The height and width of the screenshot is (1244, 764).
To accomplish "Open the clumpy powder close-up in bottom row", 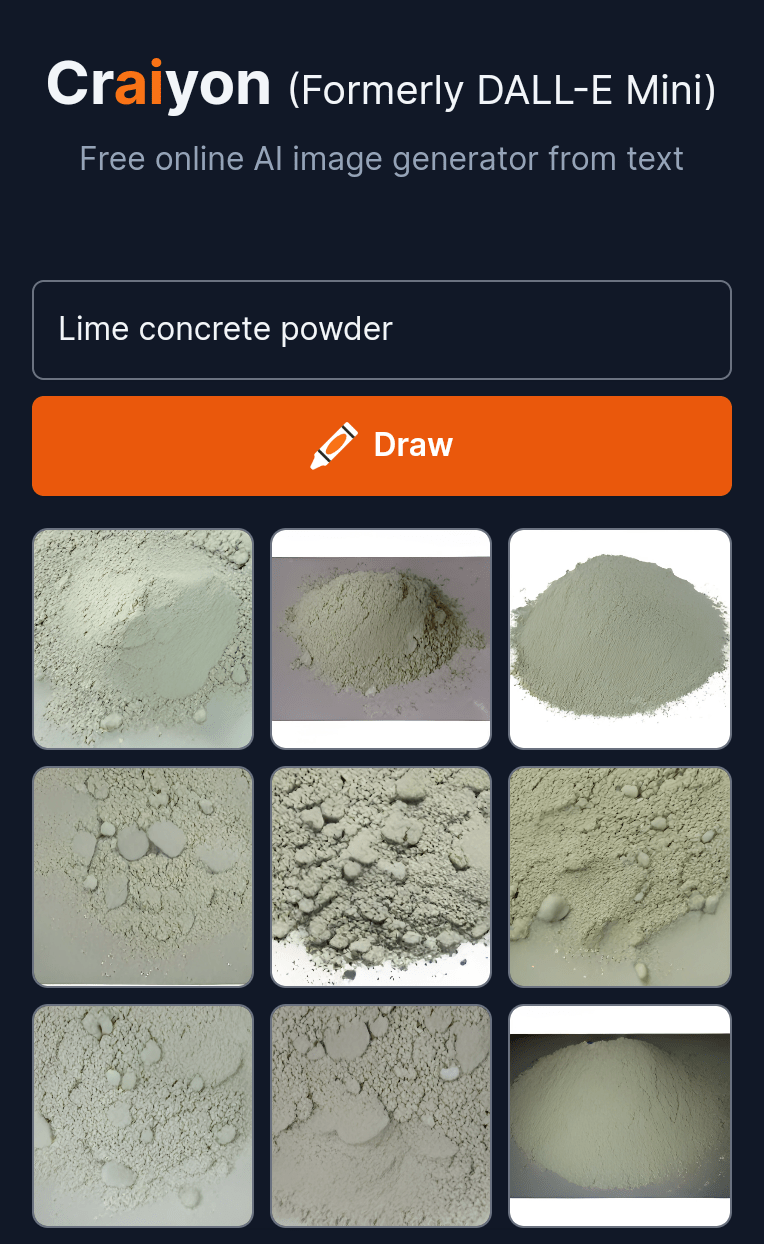I will pyautogui.click(x=142, y=1115).
